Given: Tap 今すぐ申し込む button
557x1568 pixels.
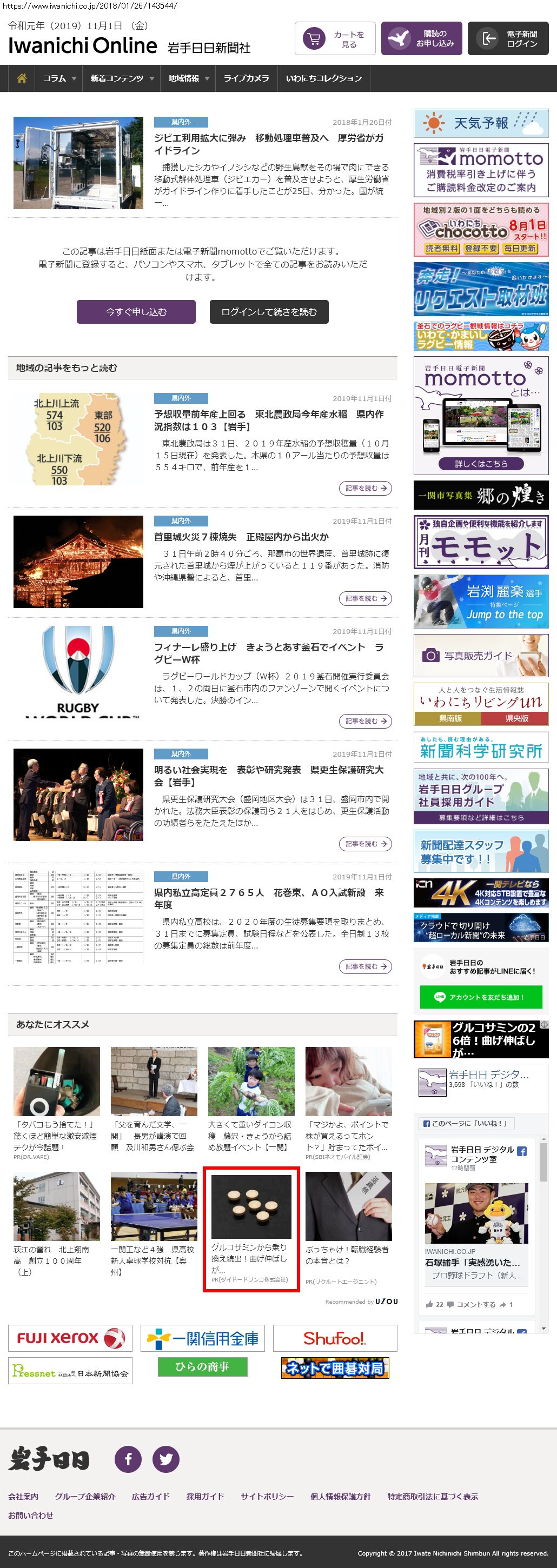Looking at the screenshot, I should pos(136,312).
